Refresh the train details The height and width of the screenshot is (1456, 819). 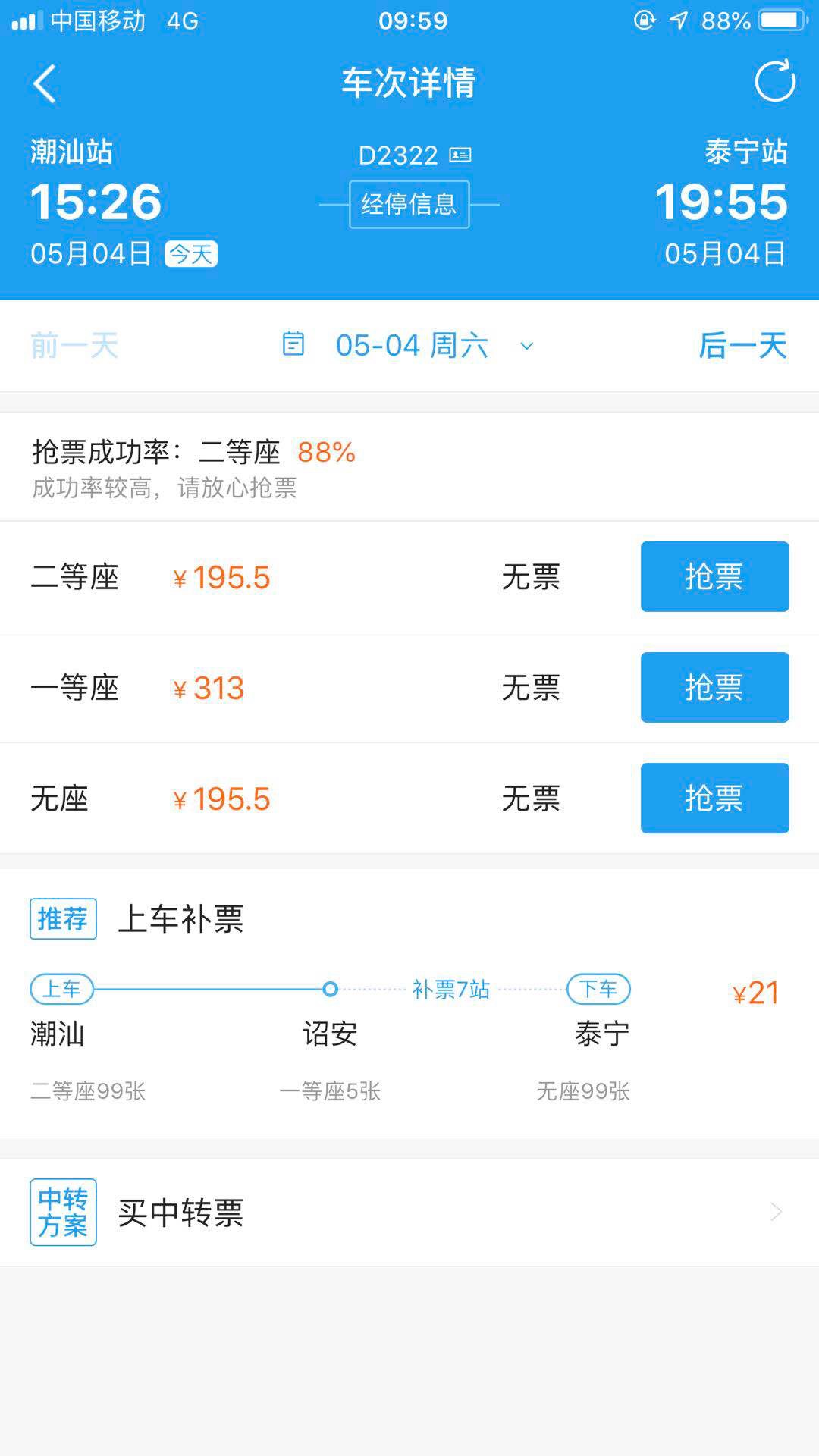[x=774, y=81]
